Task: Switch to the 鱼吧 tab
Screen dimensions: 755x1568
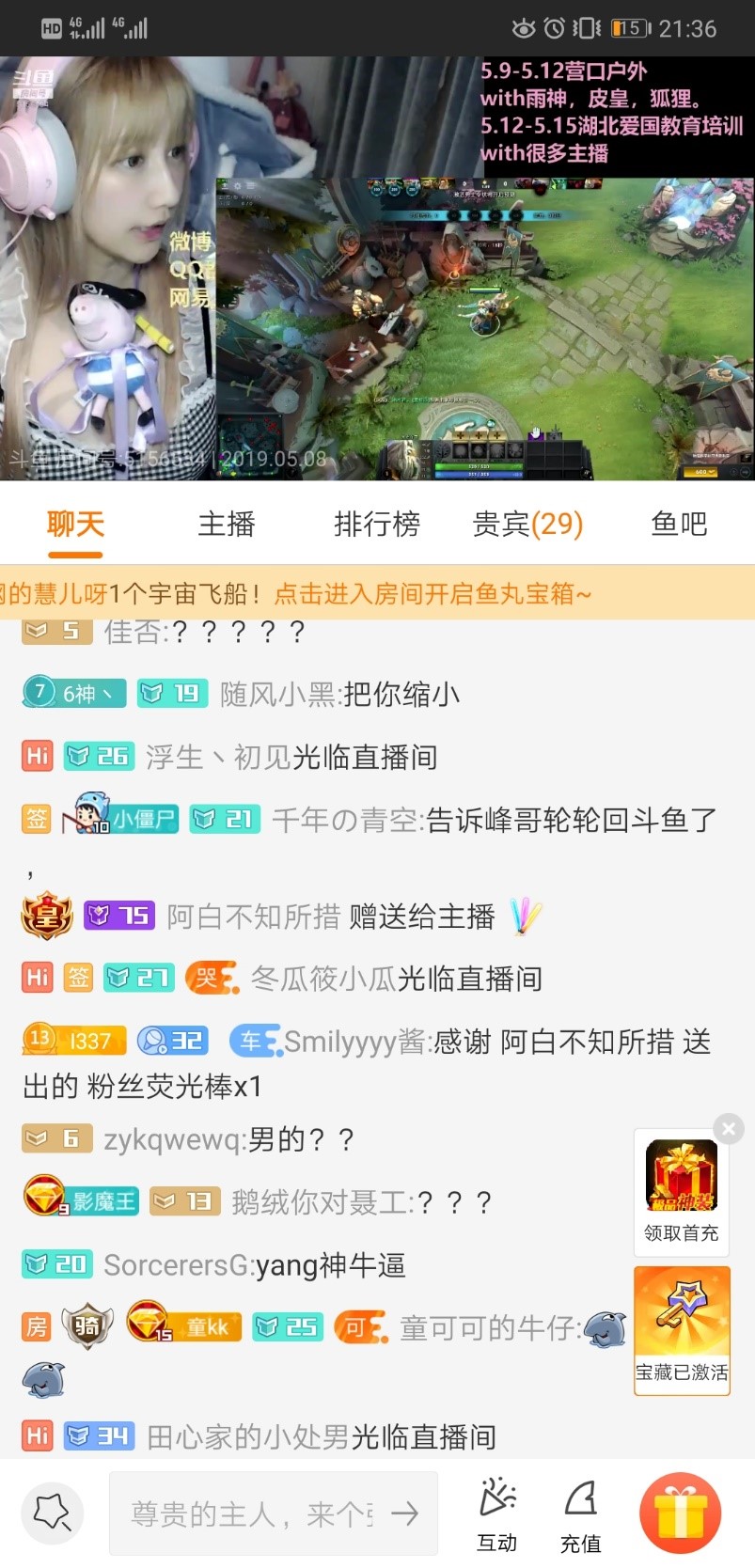Action: 679,525
